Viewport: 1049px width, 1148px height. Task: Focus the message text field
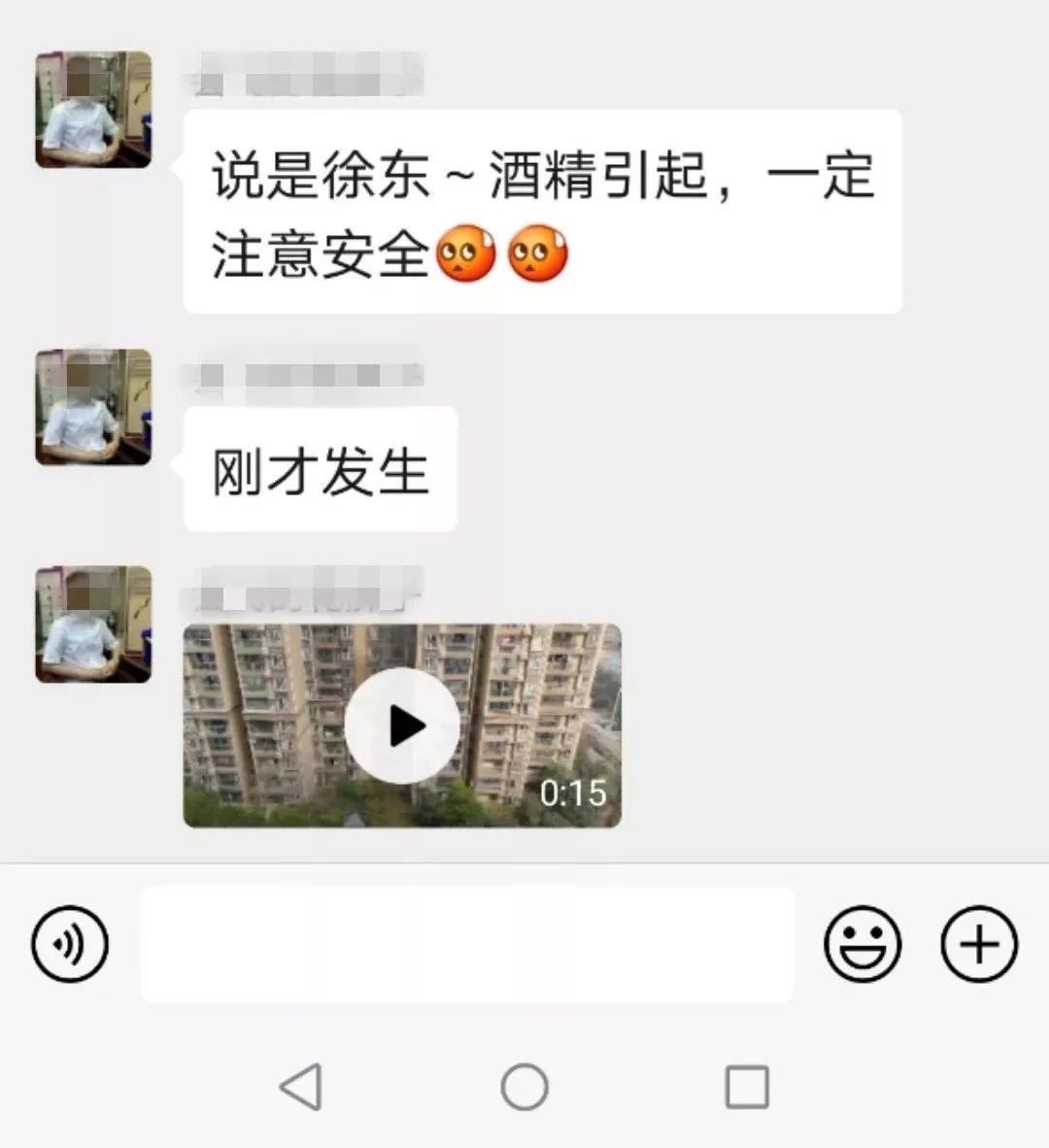[466, 944]
